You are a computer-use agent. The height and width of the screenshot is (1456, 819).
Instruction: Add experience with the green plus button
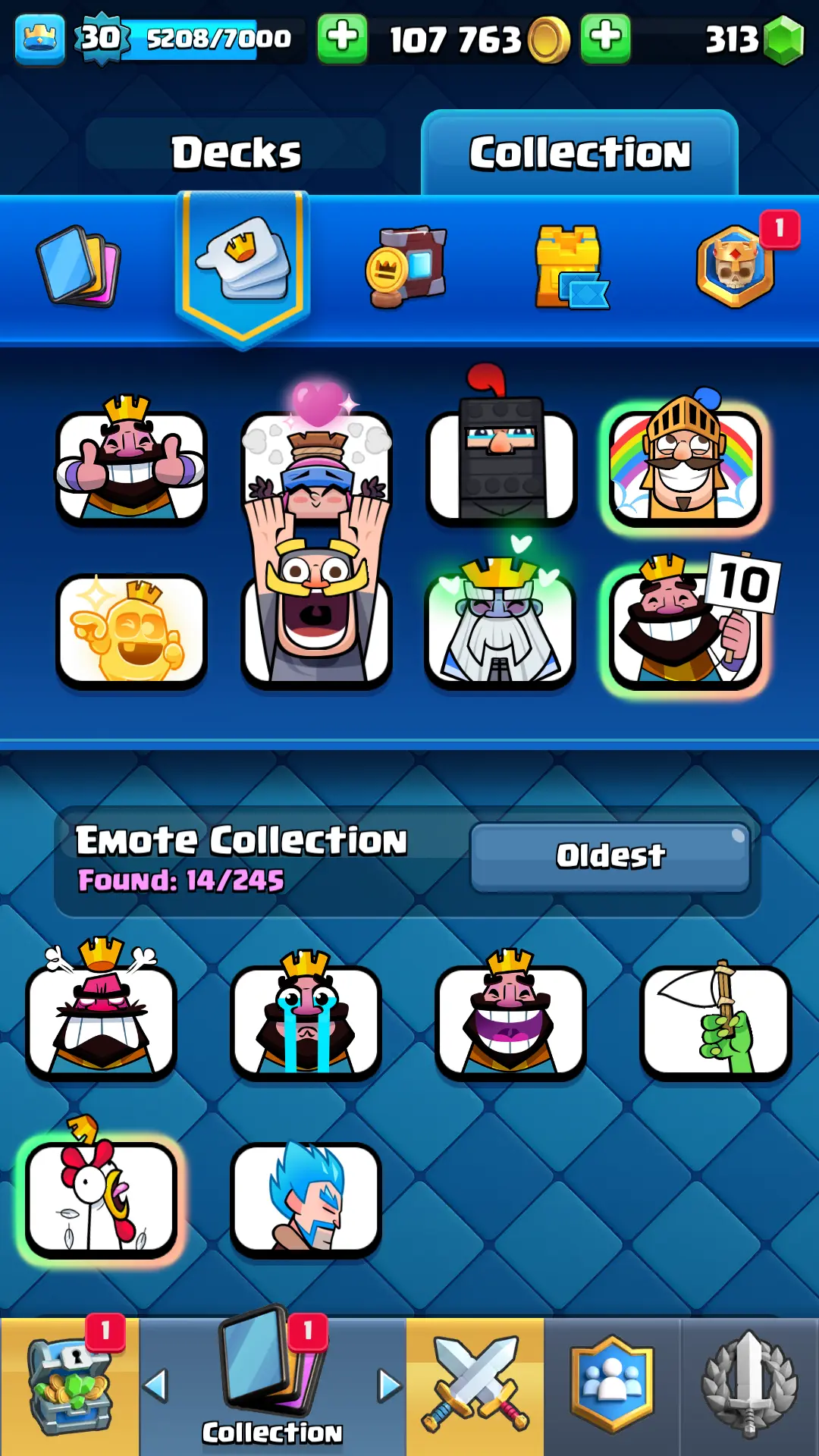point(342,38)
